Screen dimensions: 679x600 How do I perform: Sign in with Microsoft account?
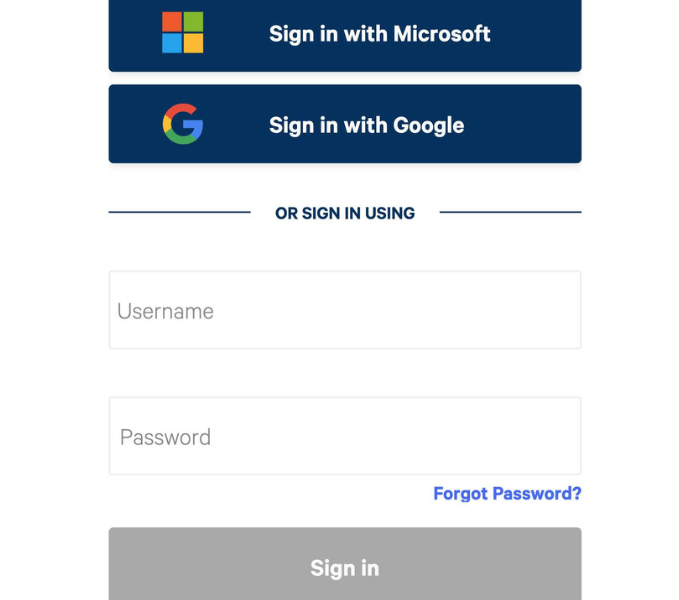pyautogui.click(x=344, y=34)
